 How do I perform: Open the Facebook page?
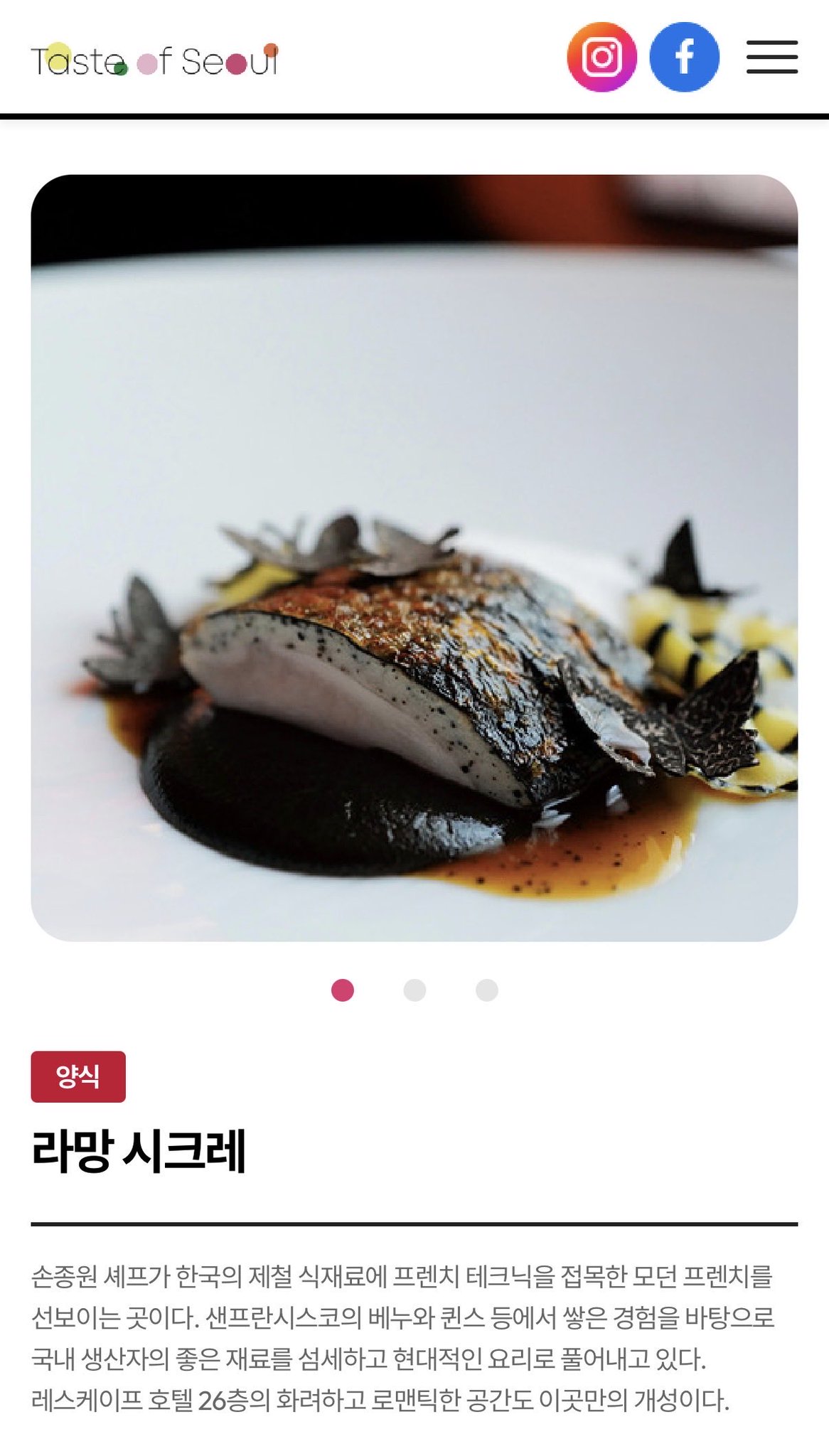pyautogui.click(x=685, y=57)
